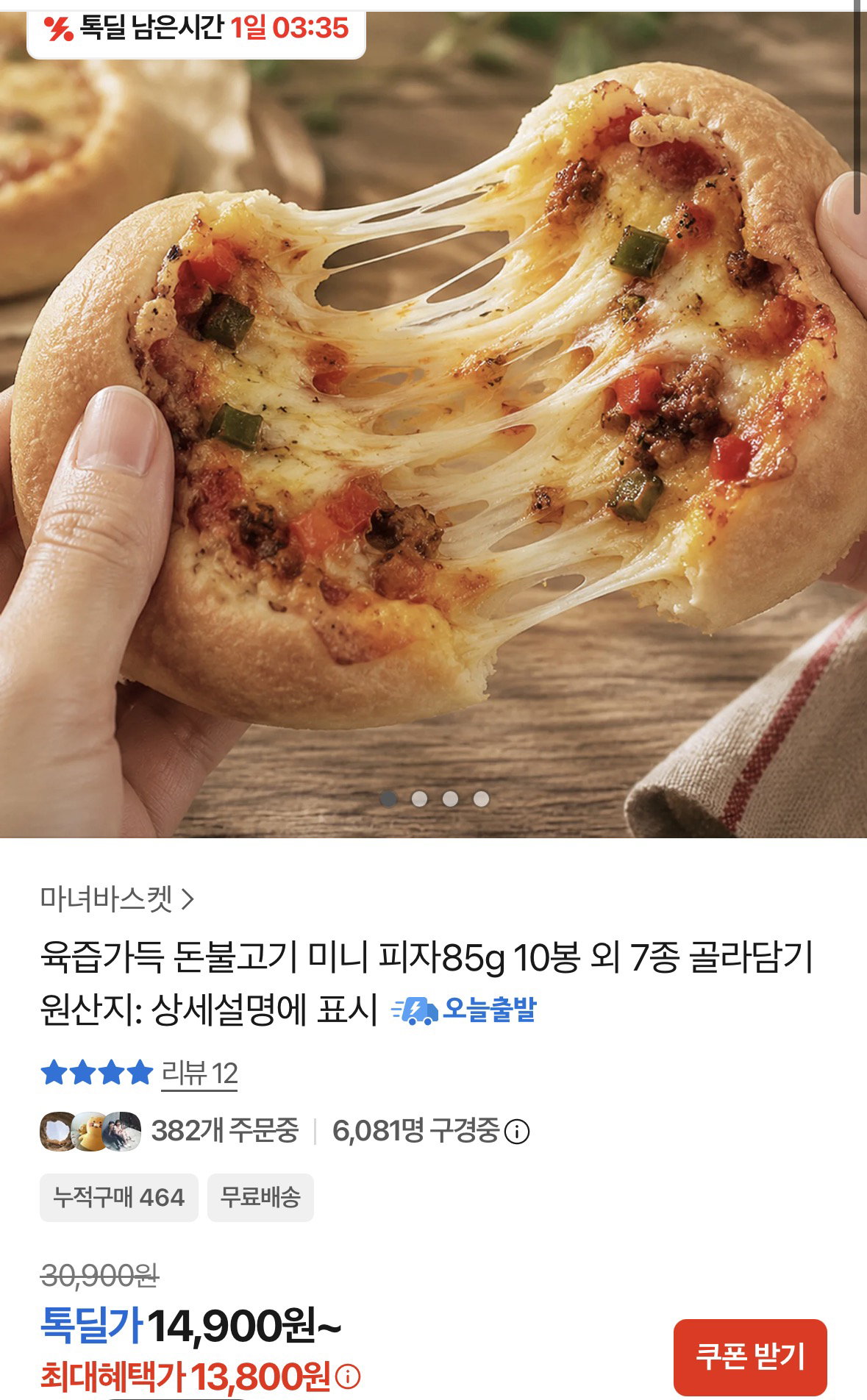The height and width of the screenshot is (1400, 867).
Task: Open the mini pizza product photo
Action: pos(433,425)
